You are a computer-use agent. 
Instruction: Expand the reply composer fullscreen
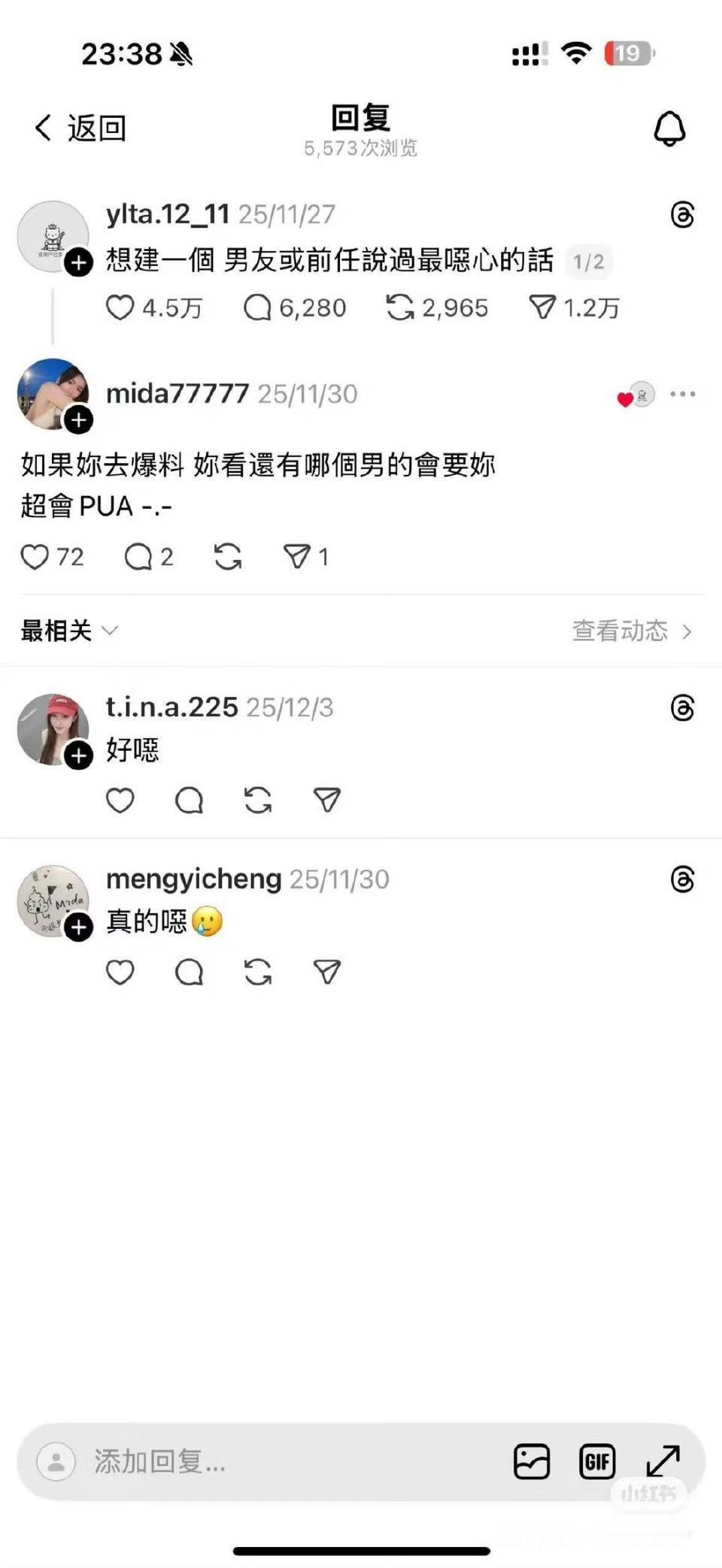[663, 1460]
